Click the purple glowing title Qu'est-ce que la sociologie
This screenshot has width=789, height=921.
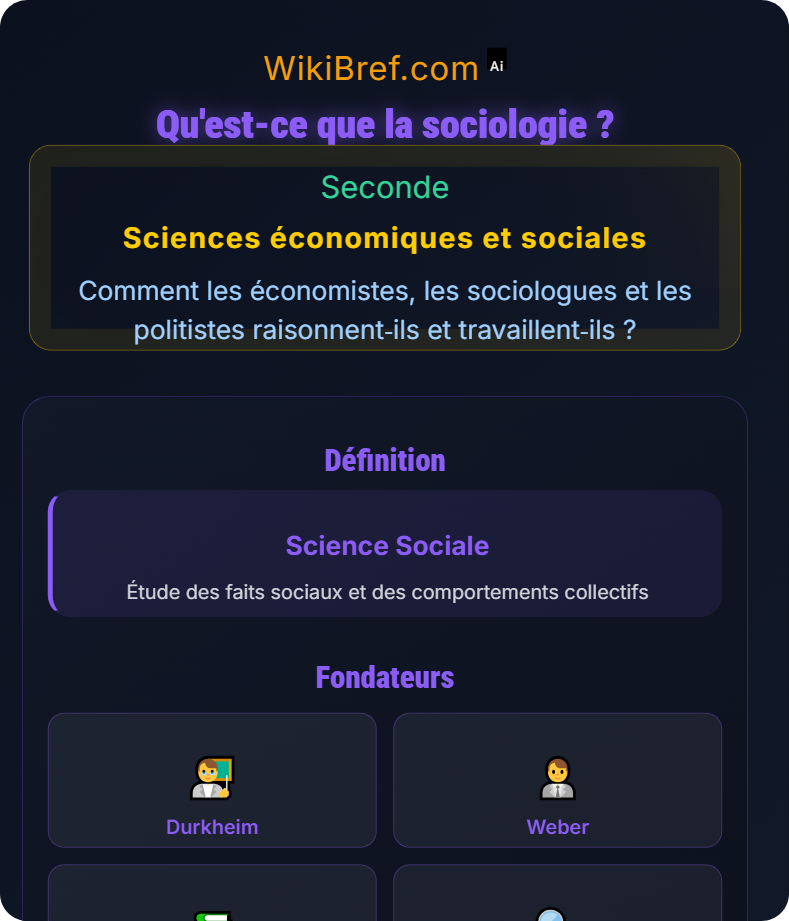click(x=385, y=125)
